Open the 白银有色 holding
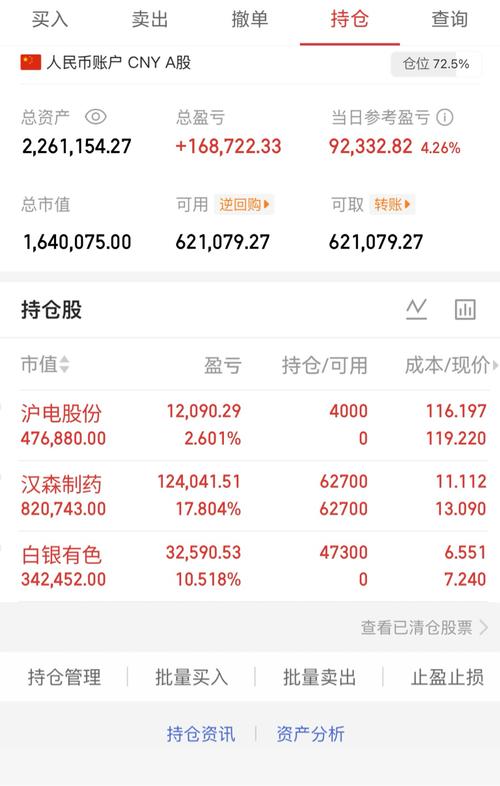The width and height of the screenshot is (500, 786). point(253,566)
